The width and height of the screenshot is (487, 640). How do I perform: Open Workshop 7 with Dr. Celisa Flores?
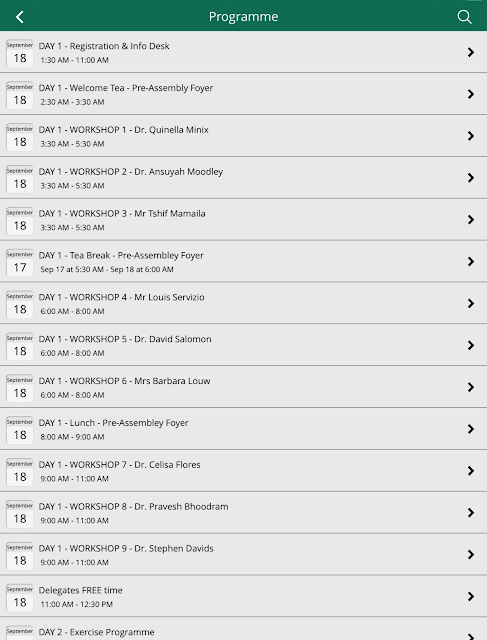coord(243,471)
